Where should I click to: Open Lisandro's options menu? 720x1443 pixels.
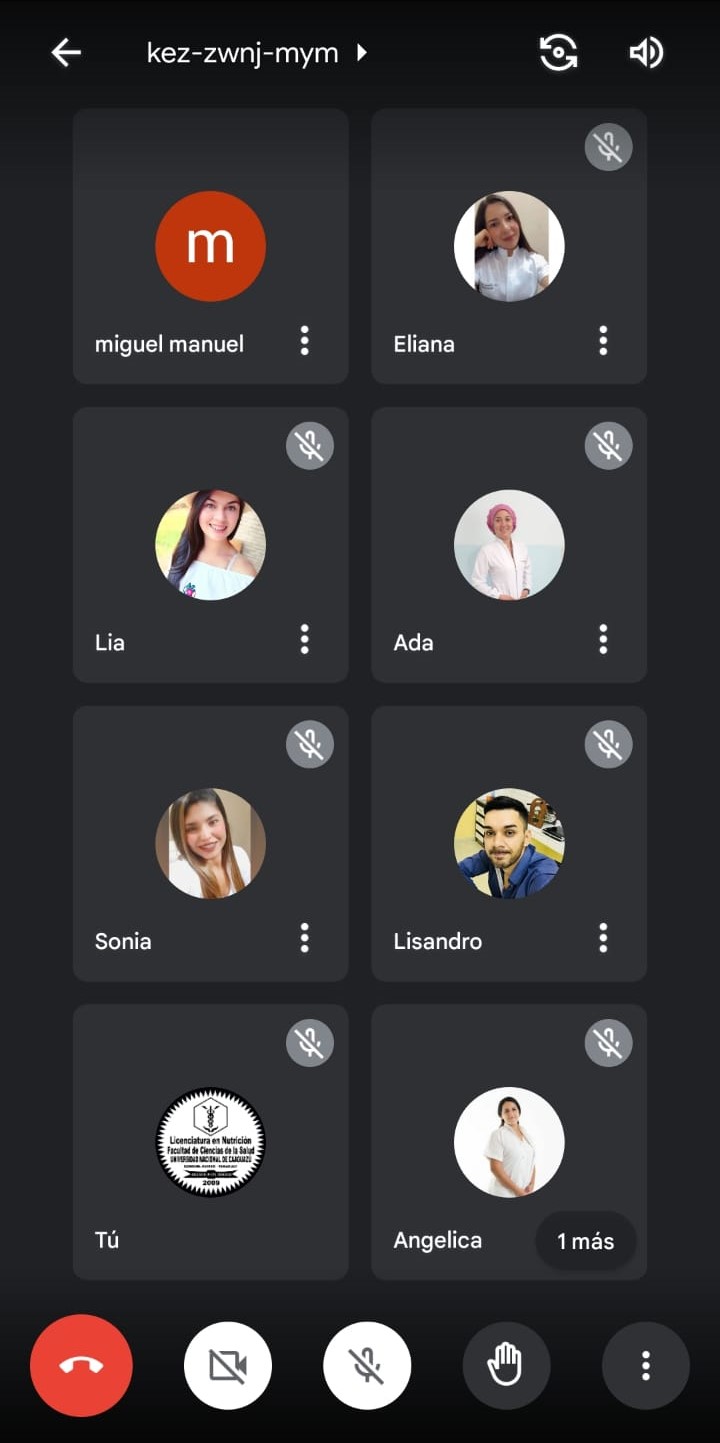[603, 938]
